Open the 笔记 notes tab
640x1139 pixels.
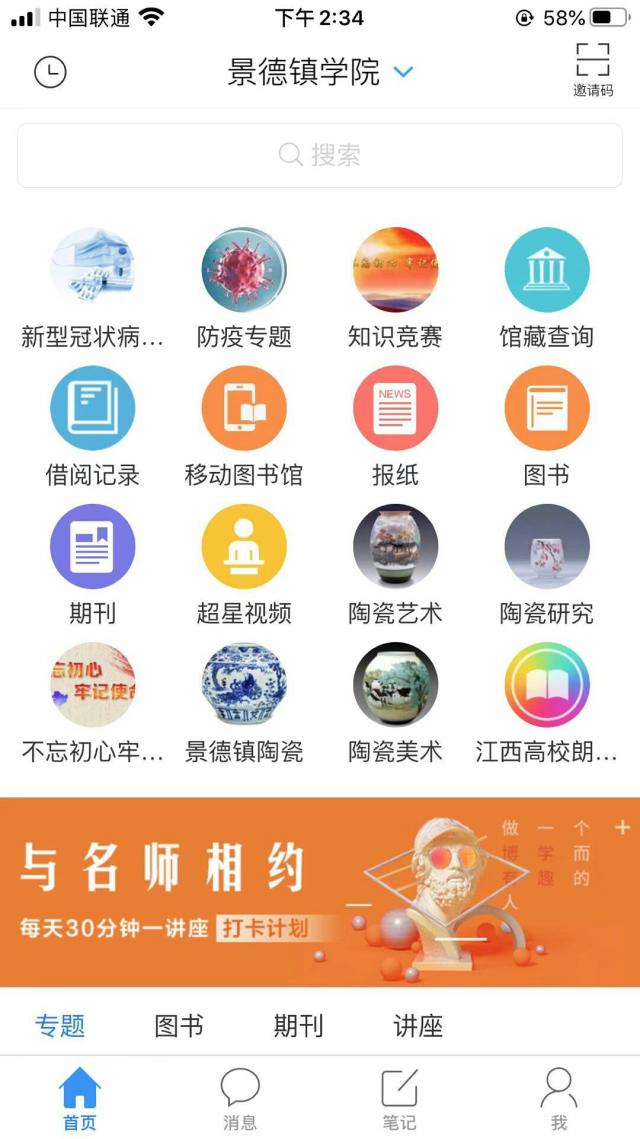click(x=399, y=1099)
